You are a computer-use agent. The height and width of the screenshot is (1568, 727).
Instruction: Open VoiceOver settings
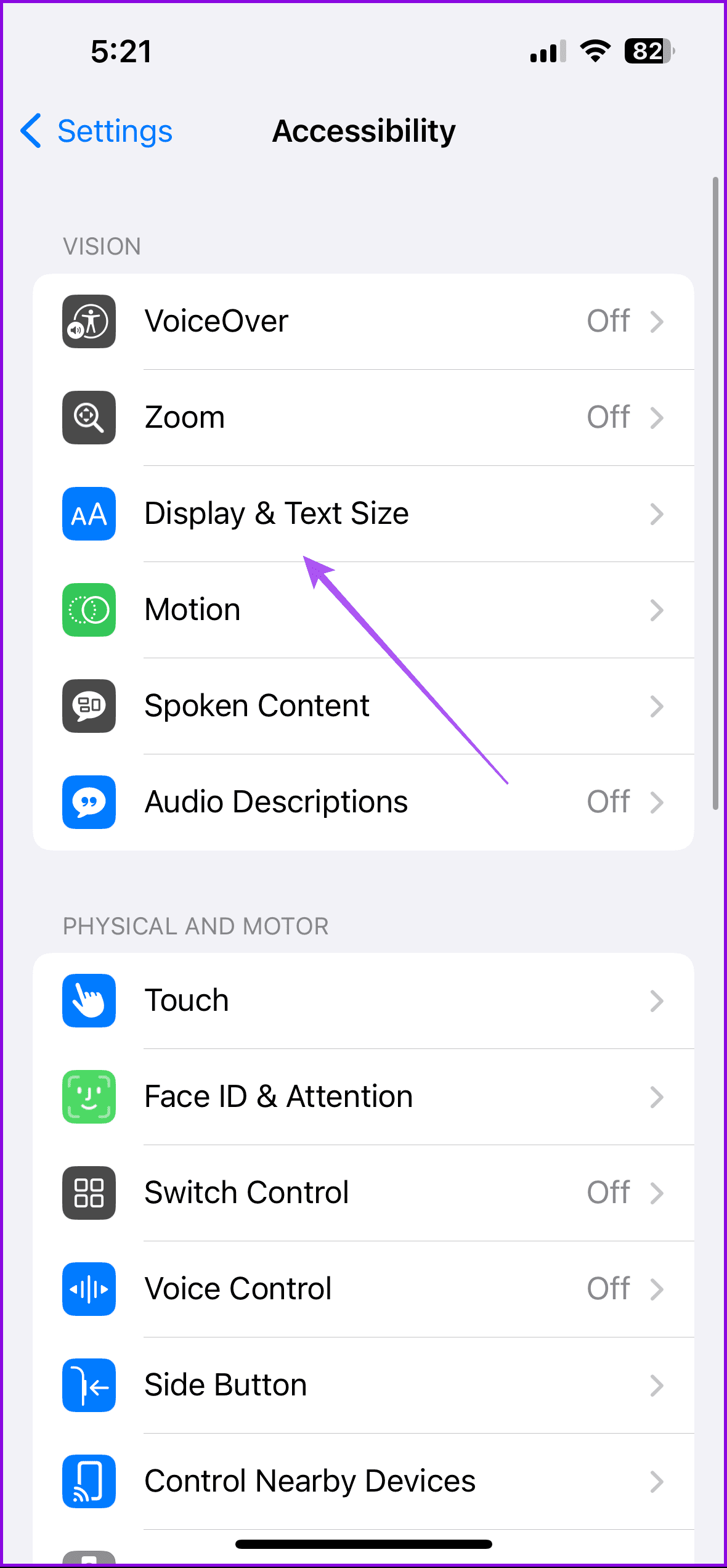point(363,322)
